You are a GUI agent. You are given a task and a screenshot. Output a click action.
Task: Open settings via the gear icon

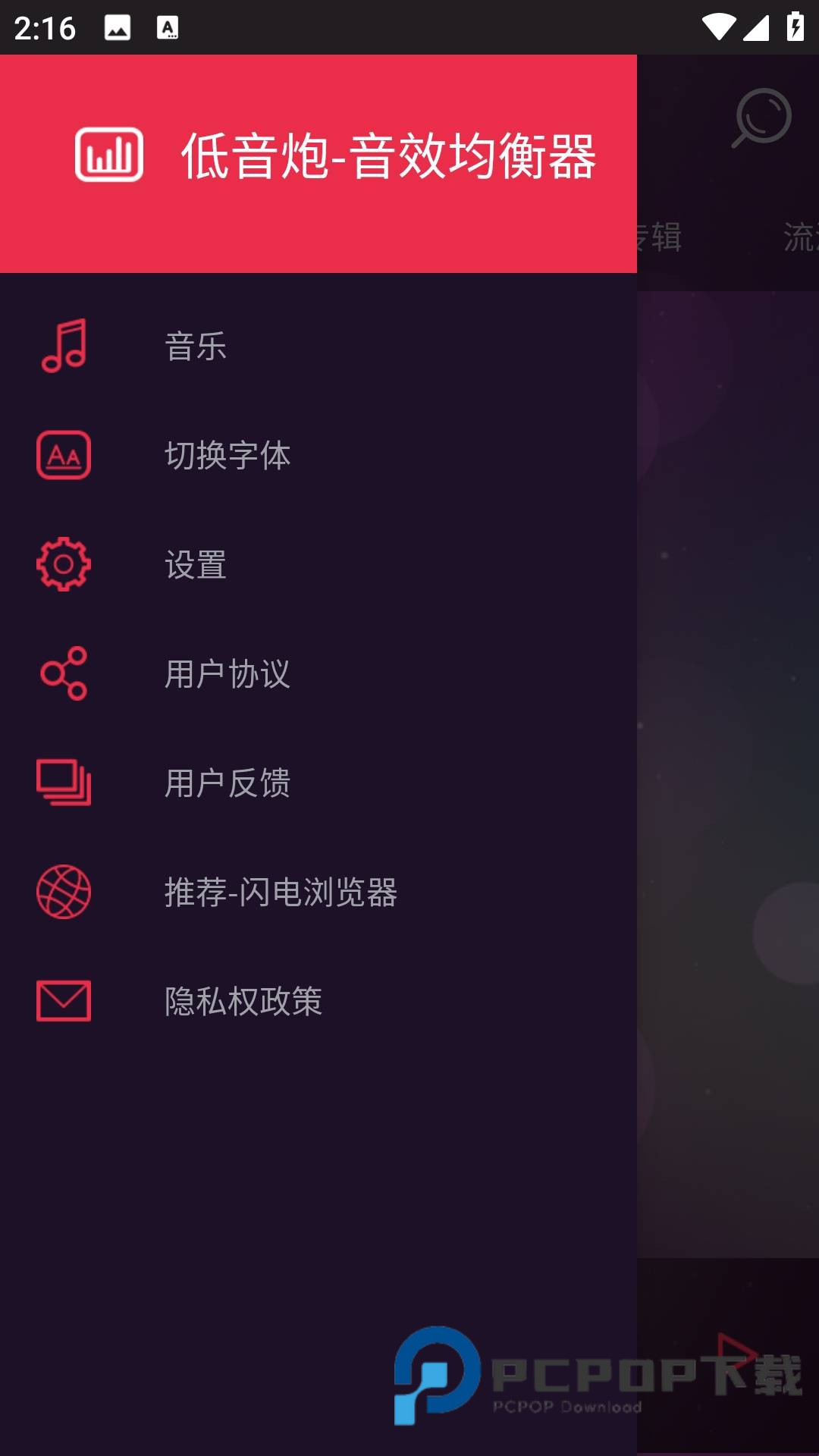(64, 565)
